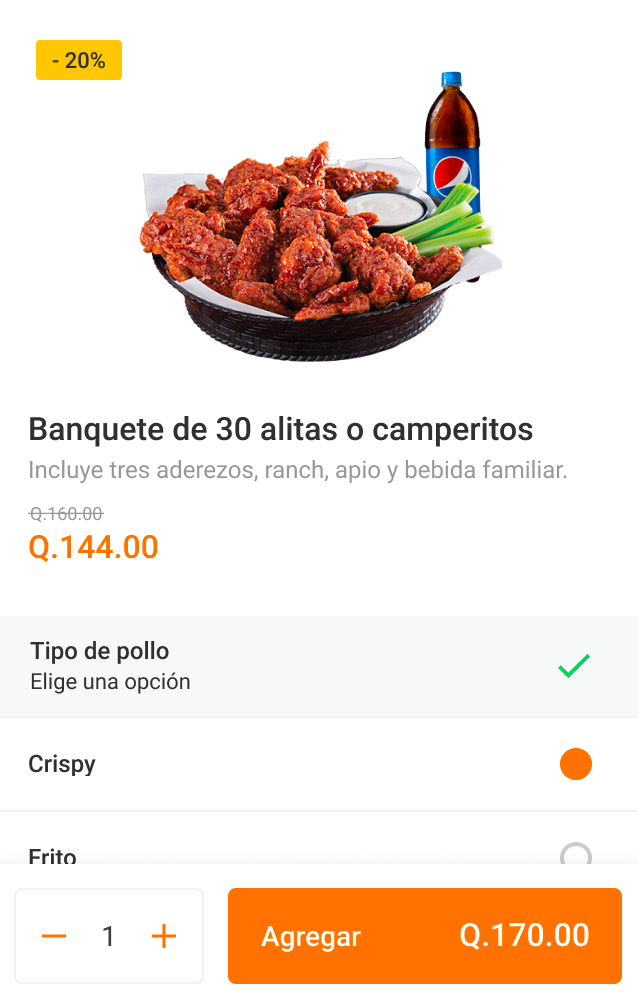Increase the quantity with plus
This screenshot has height=1006, width=638.
coord(163,936)
